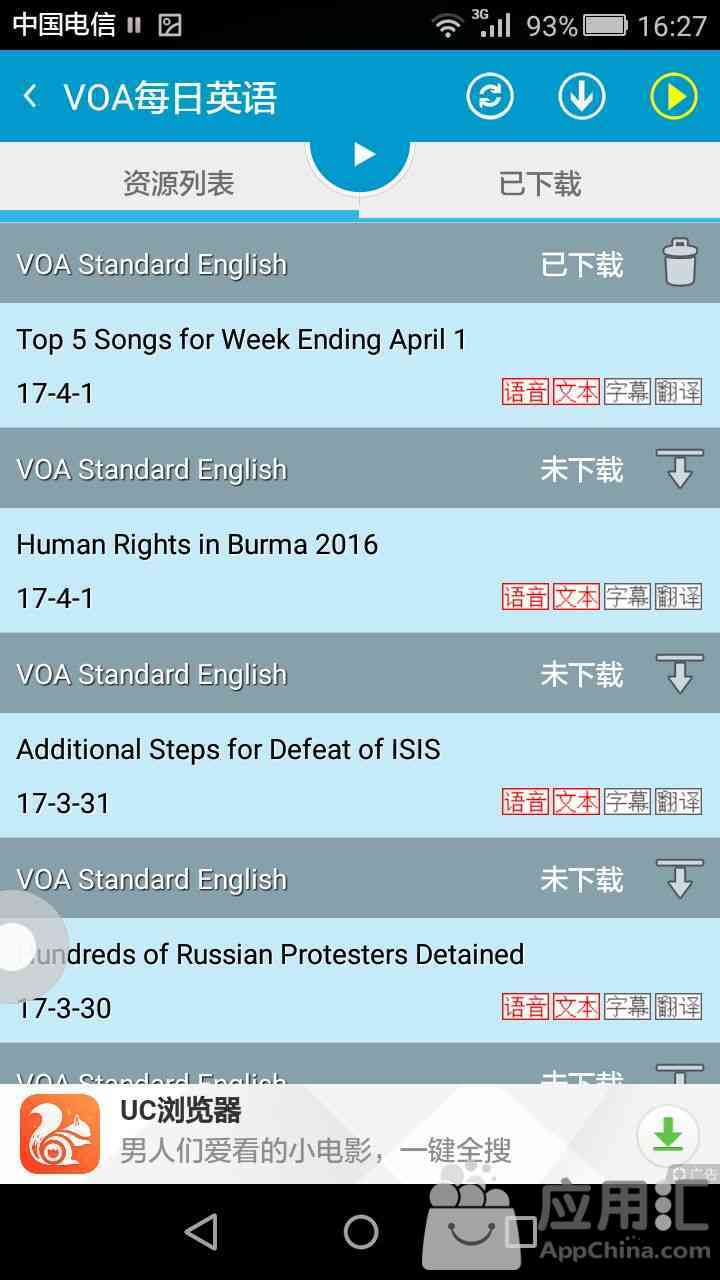
Task: Open Additional Steps for Defeat of ISIS
Action: 360,776
